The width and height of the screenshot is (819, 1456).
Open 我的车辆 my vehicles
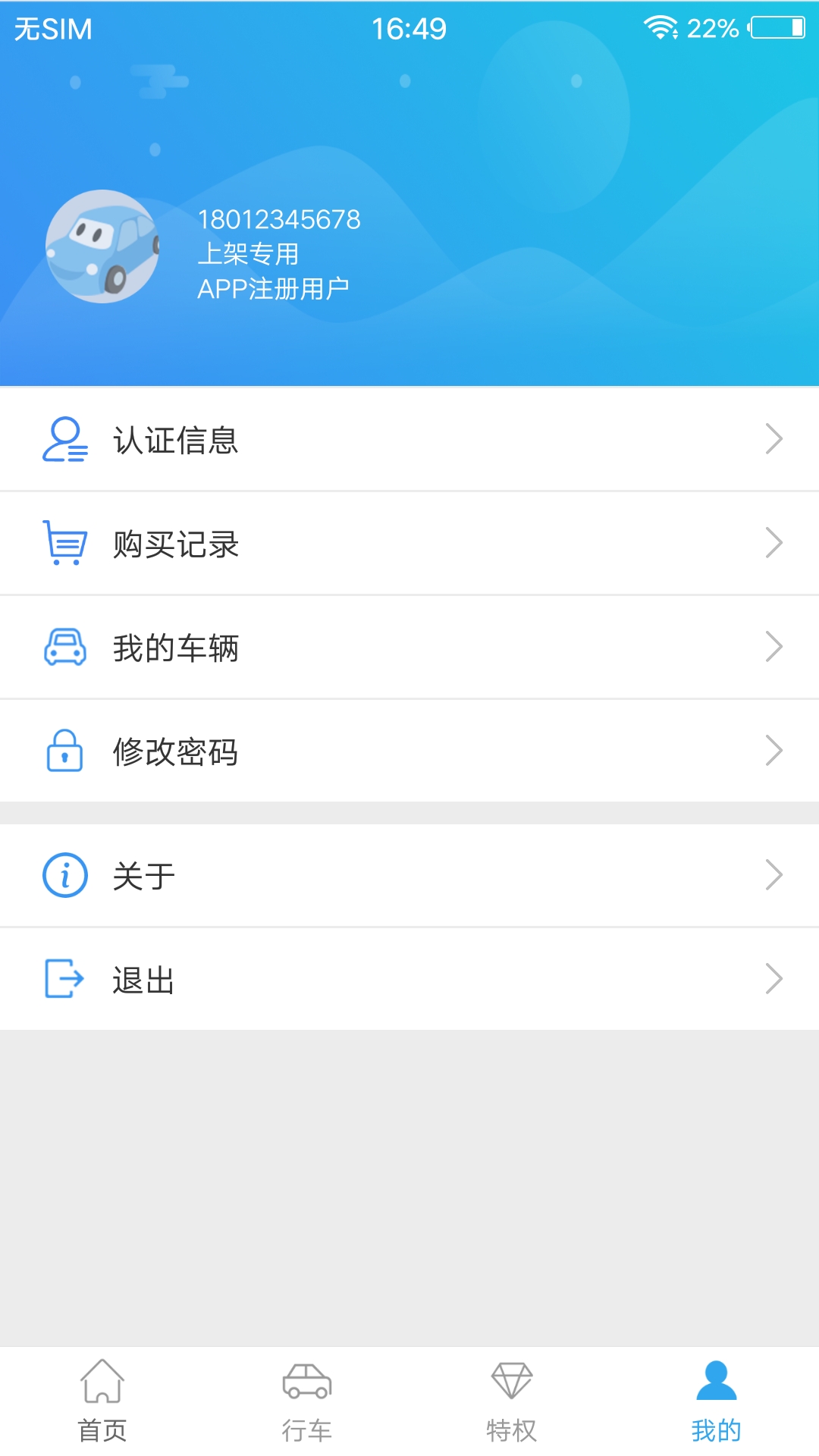tap(409, 648)
